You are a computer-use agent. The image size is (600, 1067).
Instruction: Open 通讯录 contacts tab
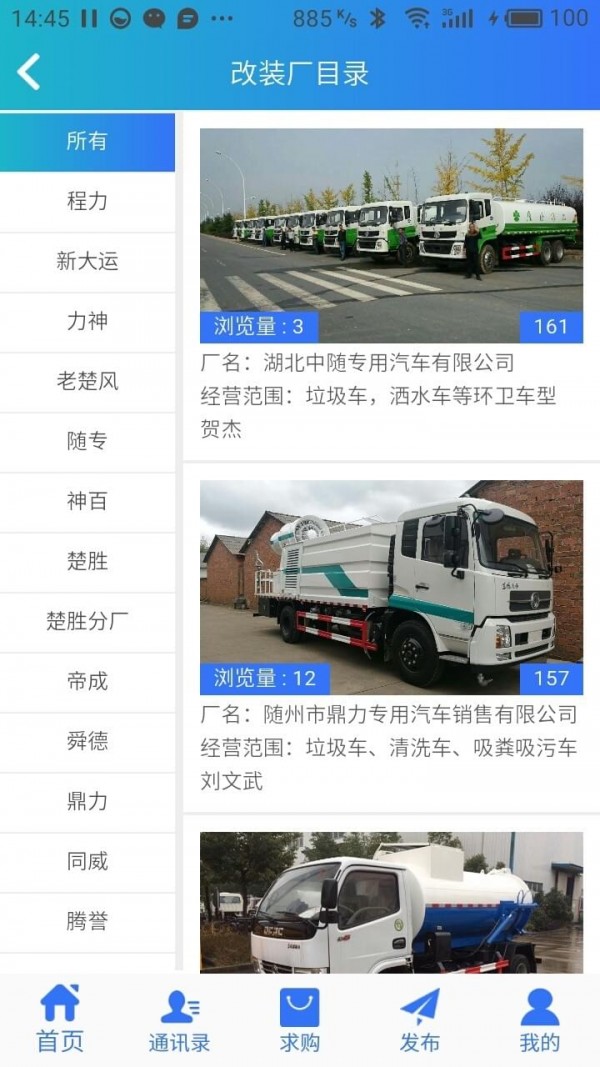pos(180,1019)
